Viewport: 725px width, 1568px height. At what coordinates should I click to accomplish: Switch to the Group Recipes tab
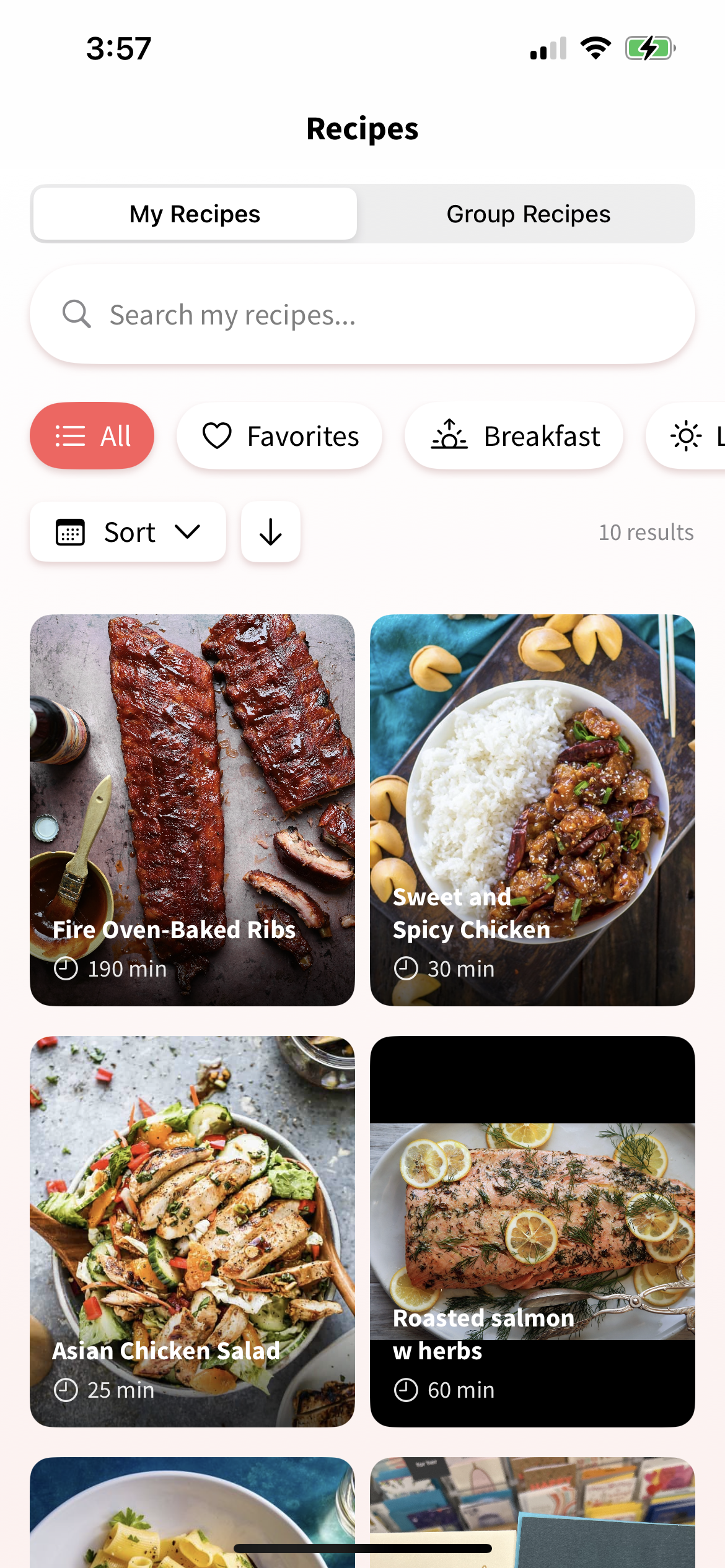pyautogui.click(x=527, y=213)
